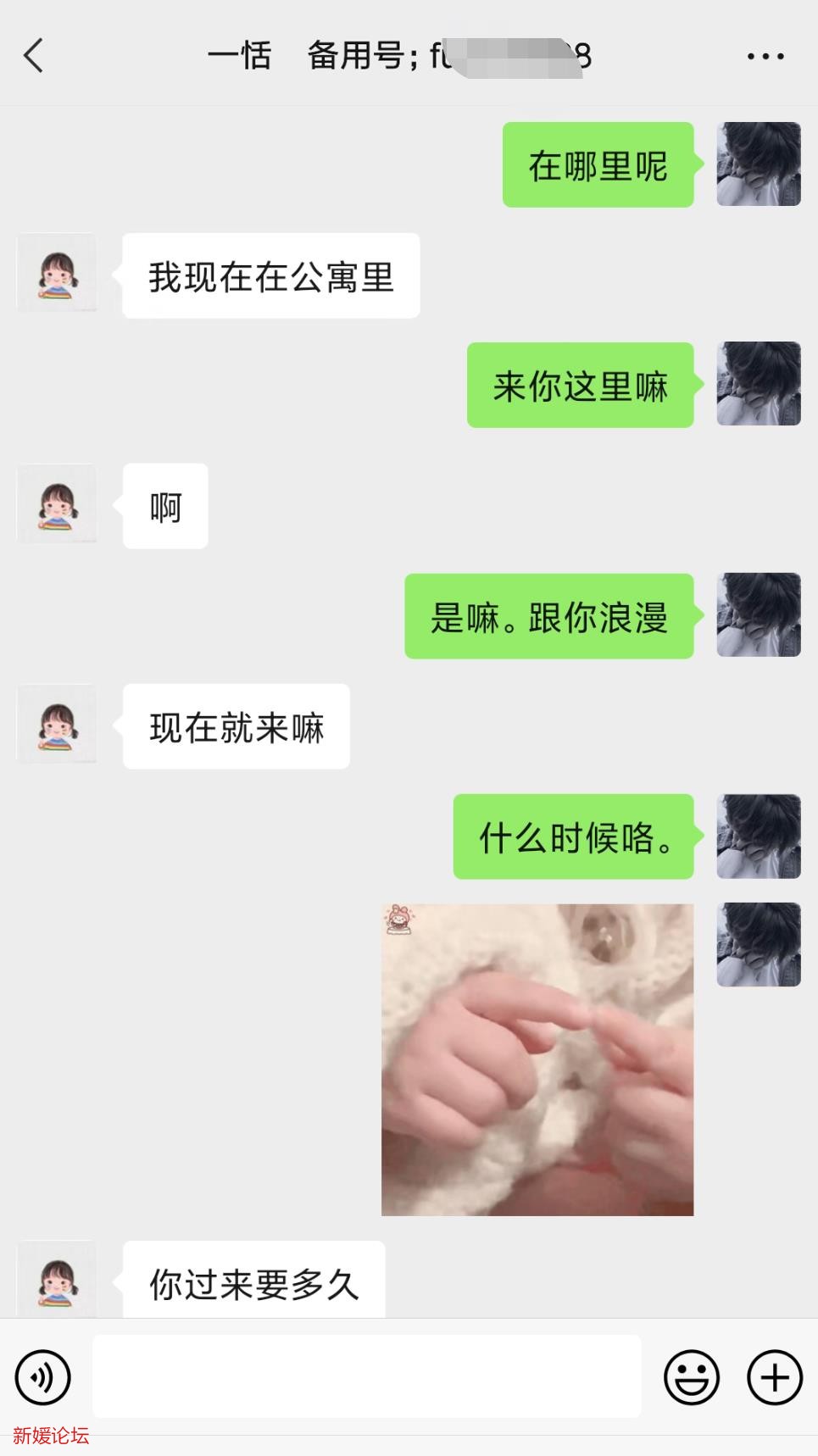Open the sent hands GIF image
This screenshot has height=1456, width=818.
(537, 1059)
